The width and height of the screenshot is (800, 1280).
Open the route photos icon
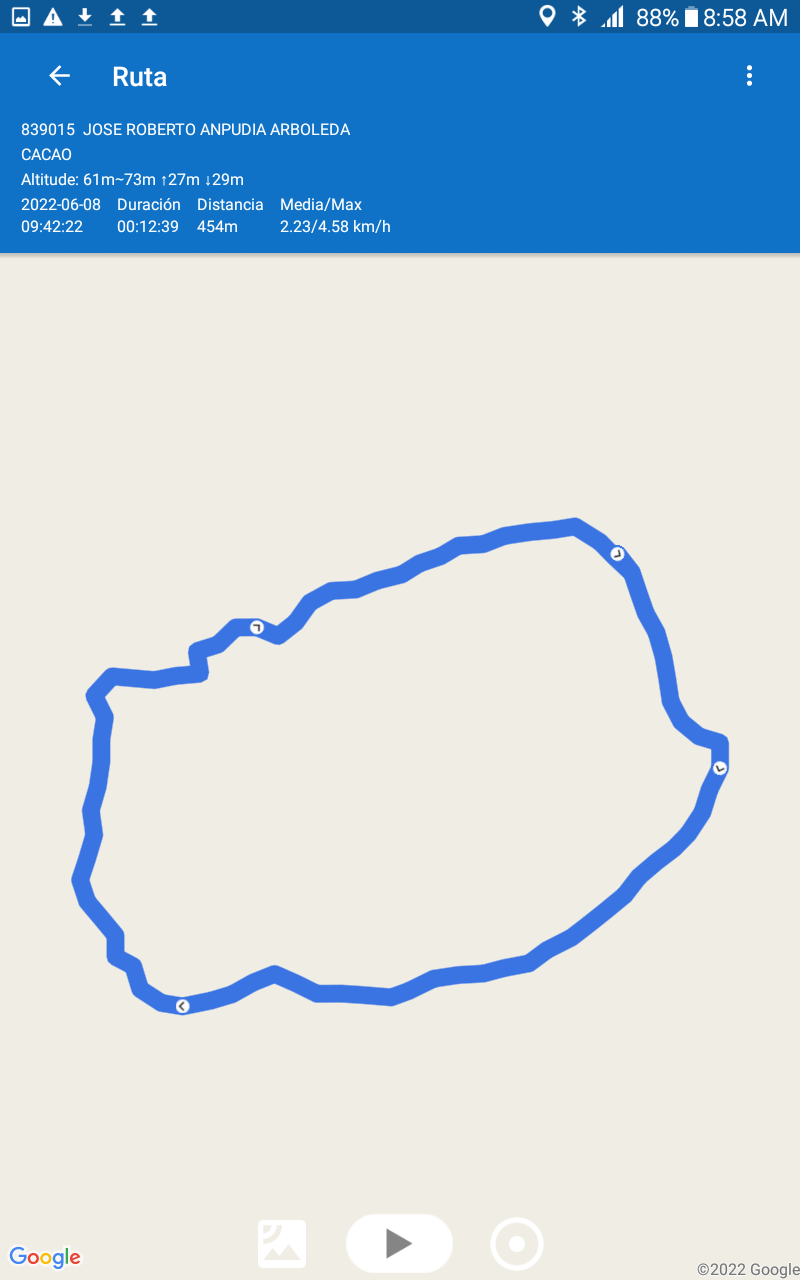coord(282,1244)
